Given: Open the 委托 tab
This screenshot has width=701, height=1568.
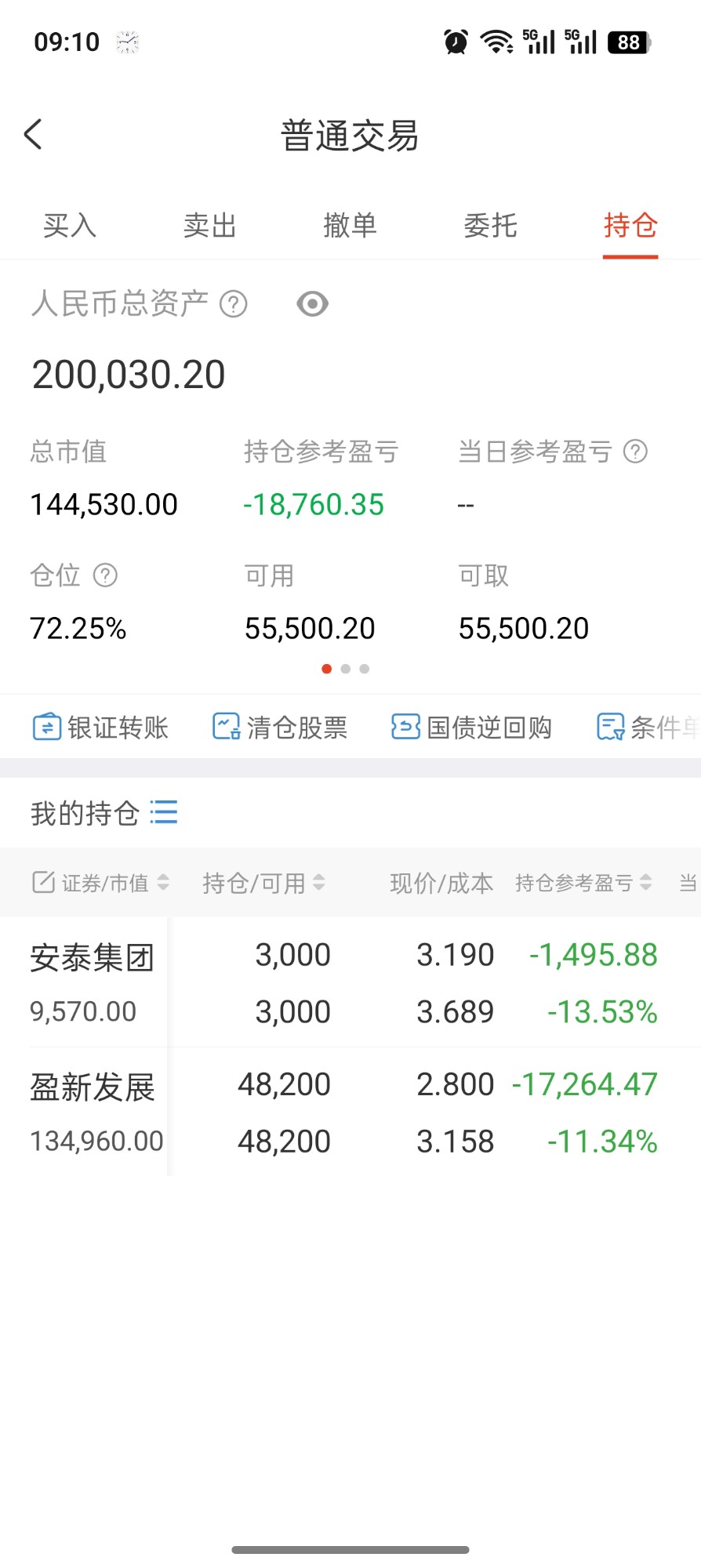Looking at the screenshot, I should coord(490,226).
